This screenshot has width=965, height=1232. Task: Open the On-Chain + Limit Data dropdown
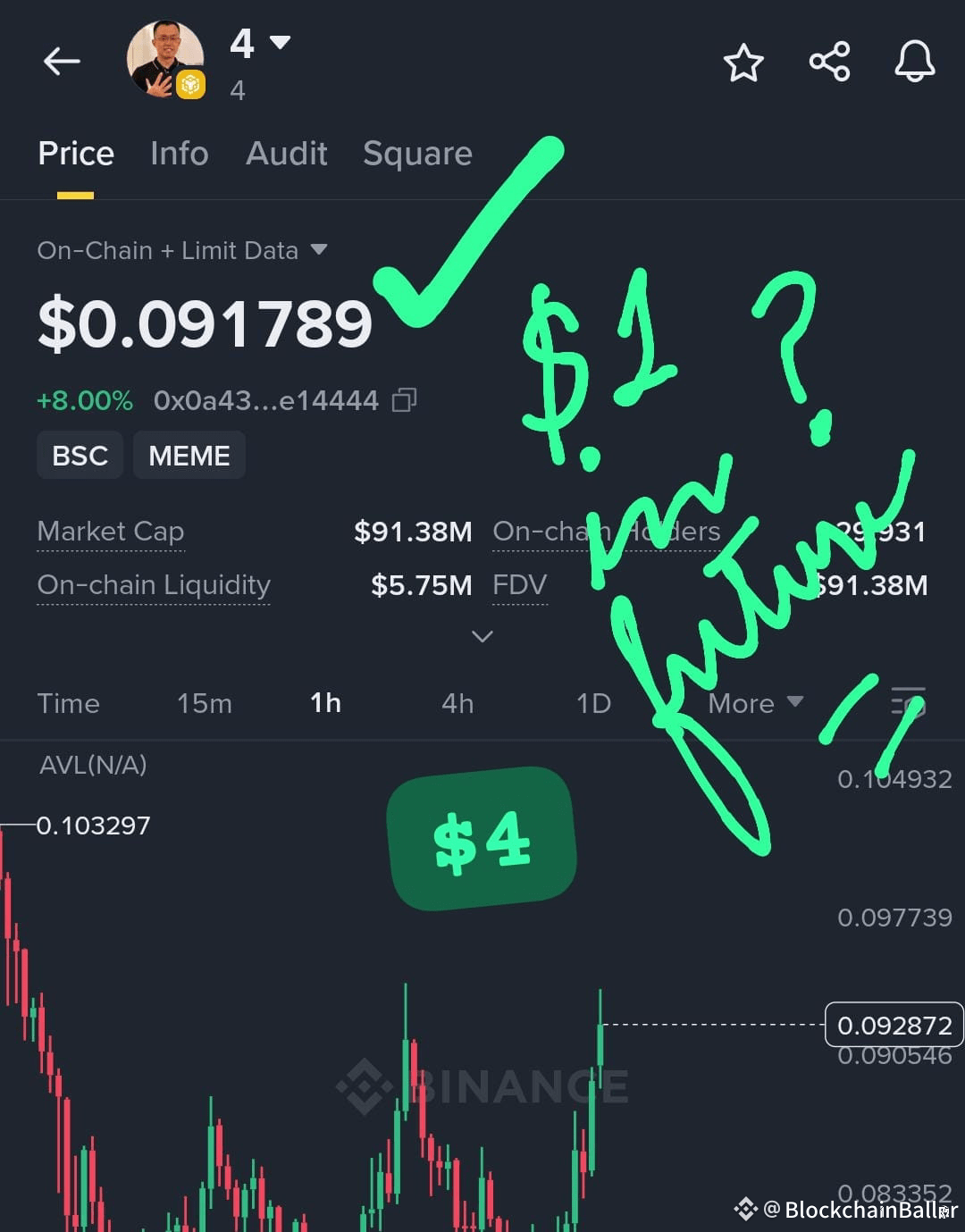tap(319, 250)
